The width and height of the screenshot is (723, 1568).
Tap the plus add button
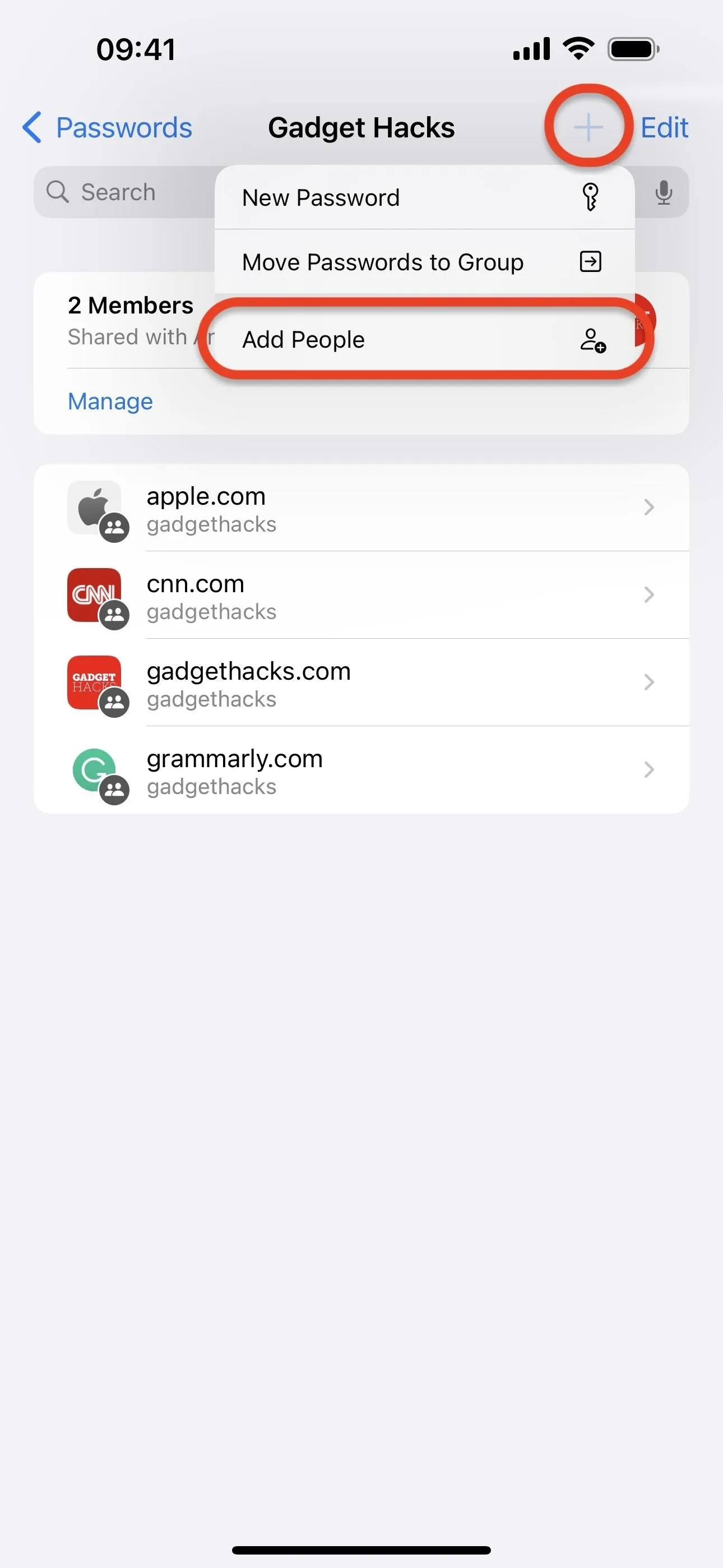588,128
